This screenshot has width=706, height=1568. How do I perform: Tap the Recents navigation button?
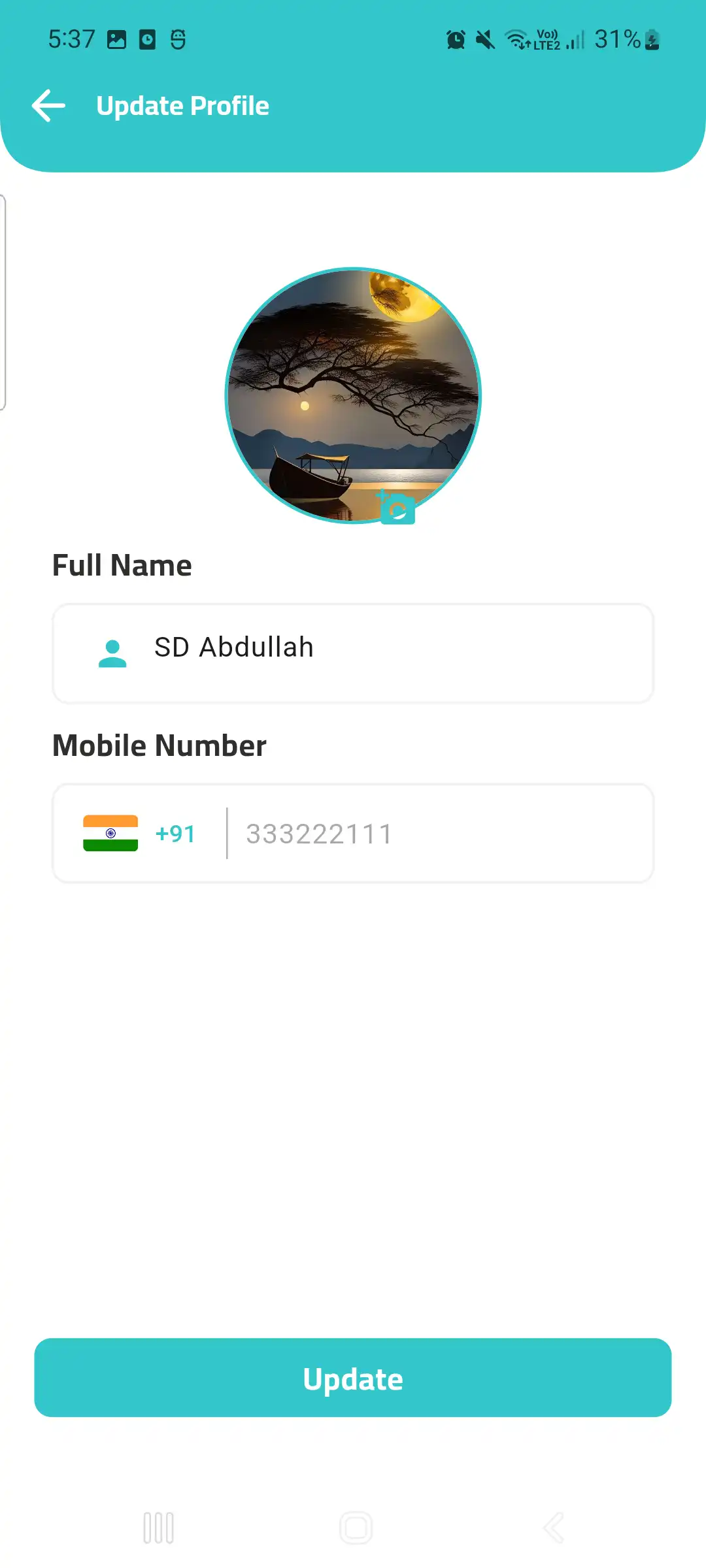point(158,1527)
